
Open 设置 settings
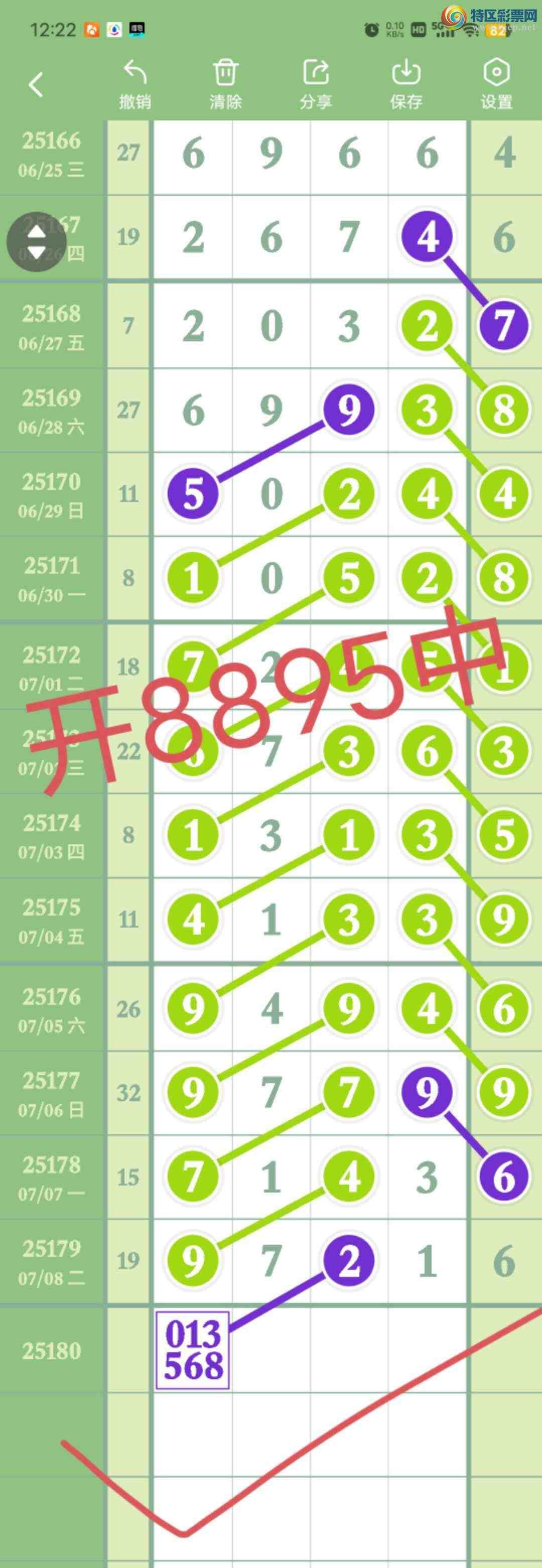[x=496, y=85]
